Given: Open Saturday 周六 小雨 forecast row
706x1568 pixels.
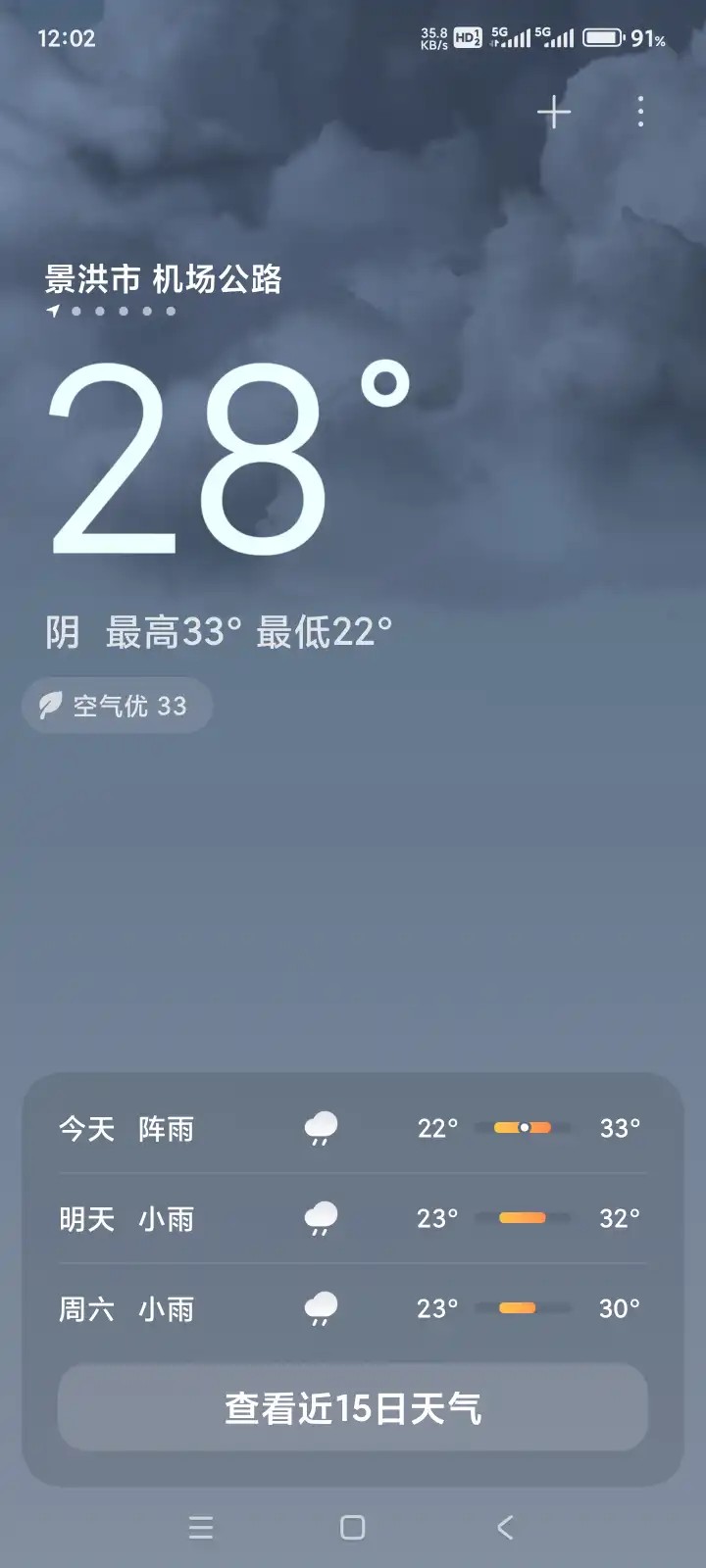Looking at the screenshot, I should 351,1308.
